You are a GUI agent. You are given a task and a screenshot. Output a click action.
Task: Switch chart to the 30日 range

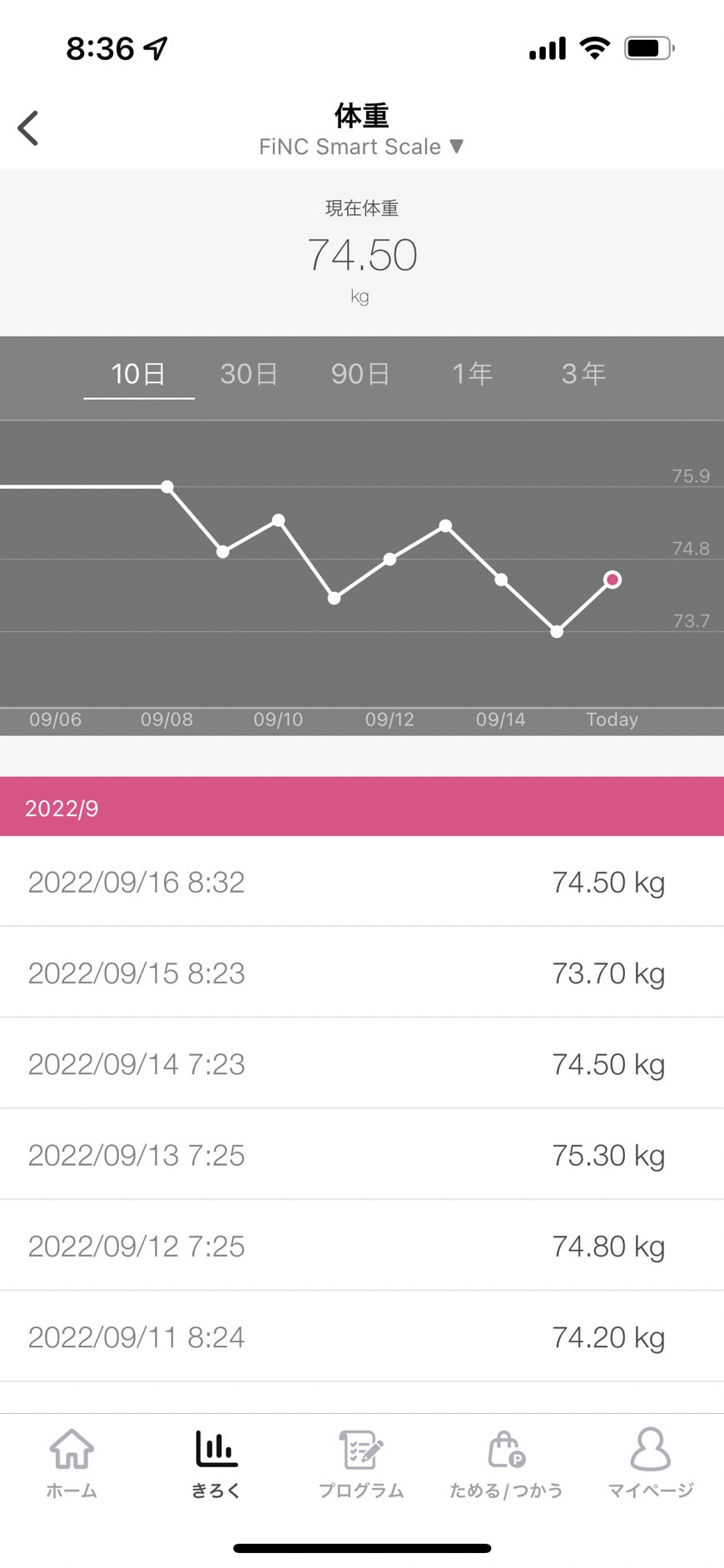tap(249, 374)
